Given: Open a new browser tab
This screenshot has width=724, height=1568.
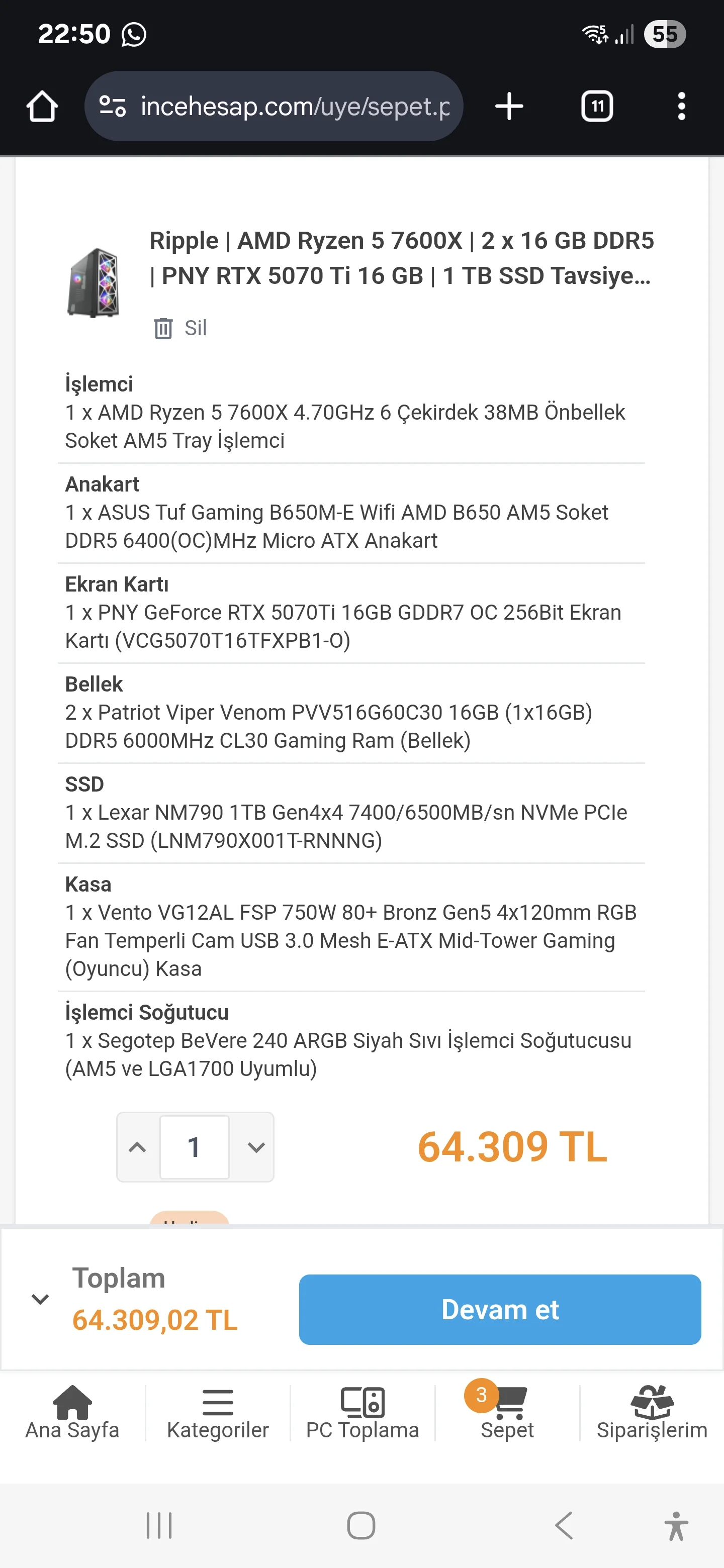Looking at the screenshot, I should [509, 107].
